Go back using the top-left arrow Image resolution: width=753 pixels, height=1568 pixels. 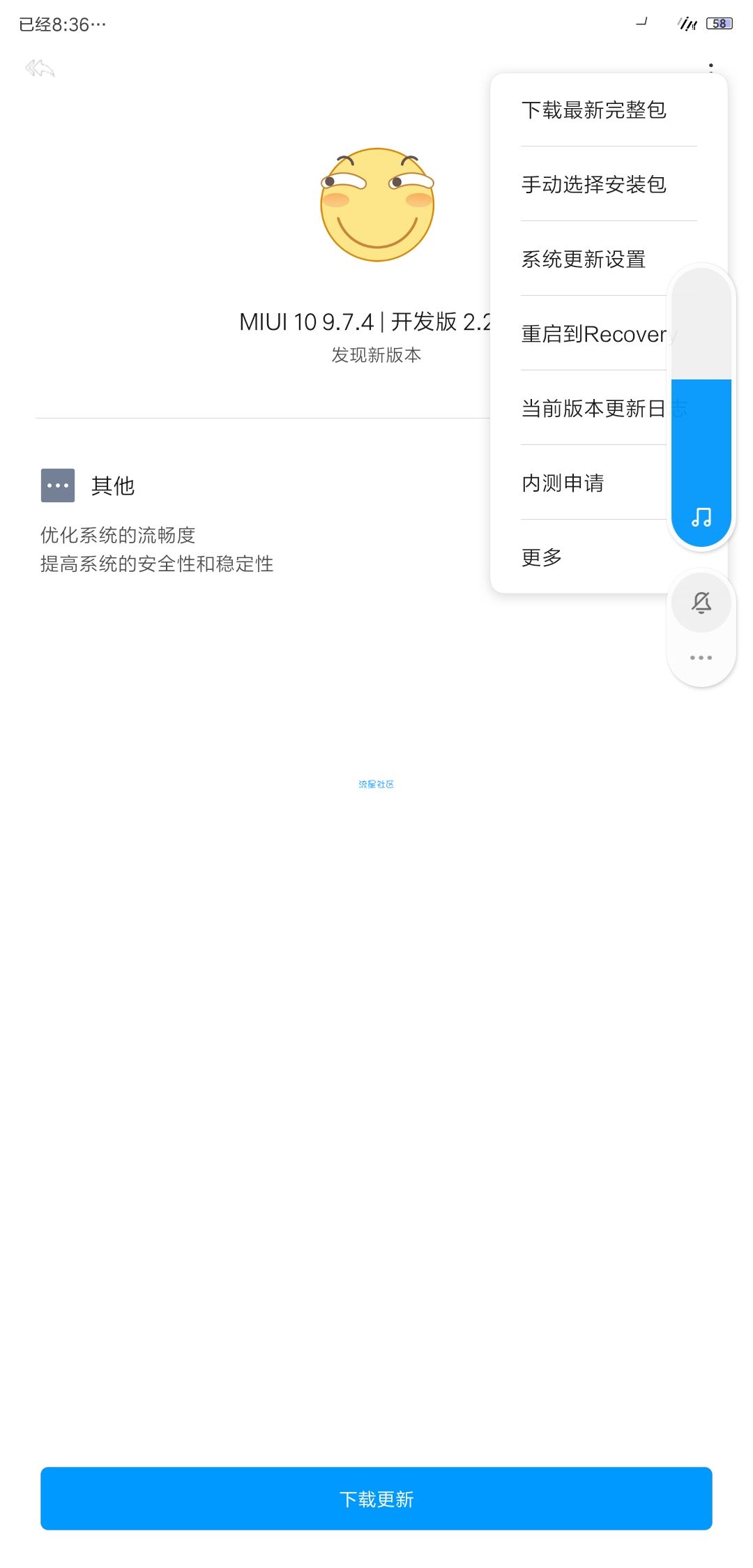click(x=40, y=68)
